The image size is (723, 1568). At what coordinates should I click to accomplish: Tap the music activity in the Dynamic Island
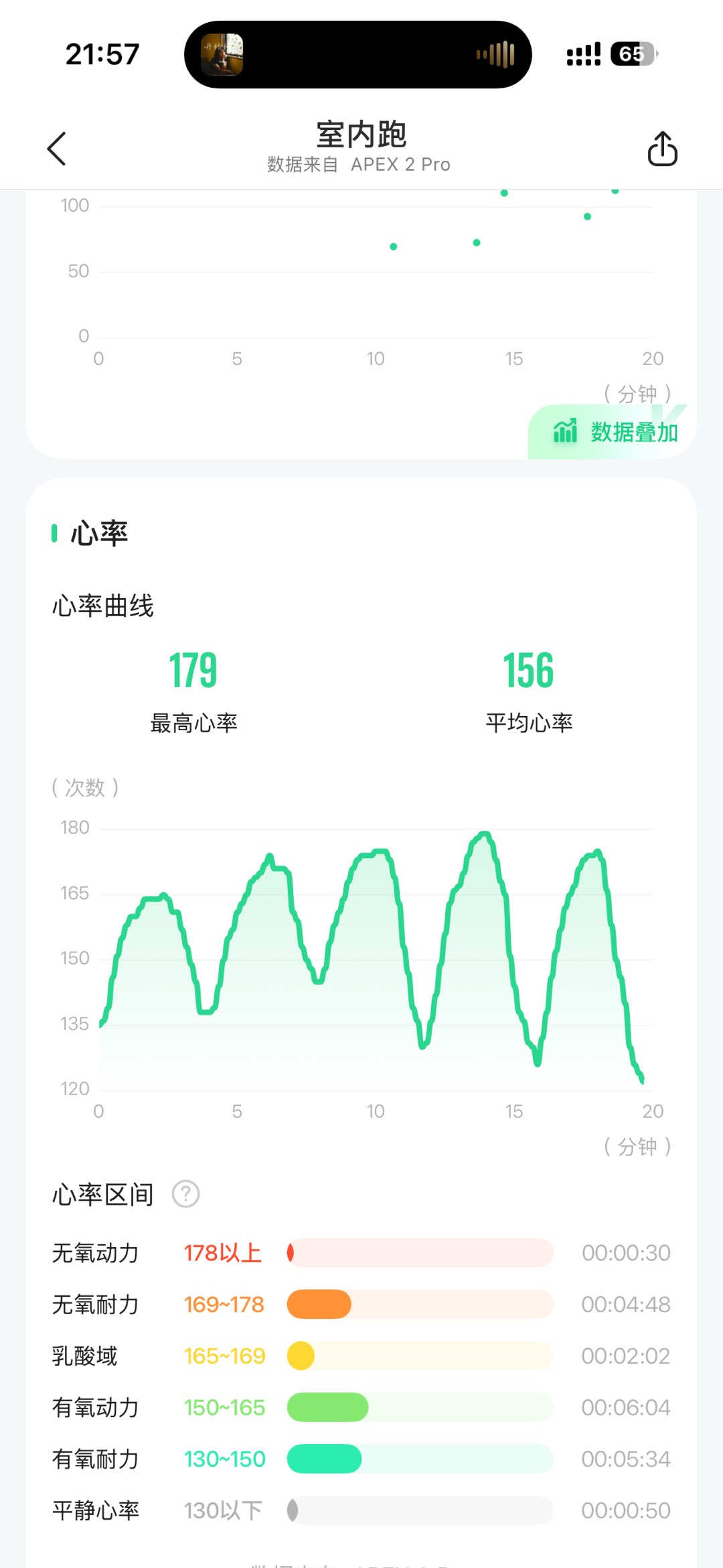click(357, 54)
